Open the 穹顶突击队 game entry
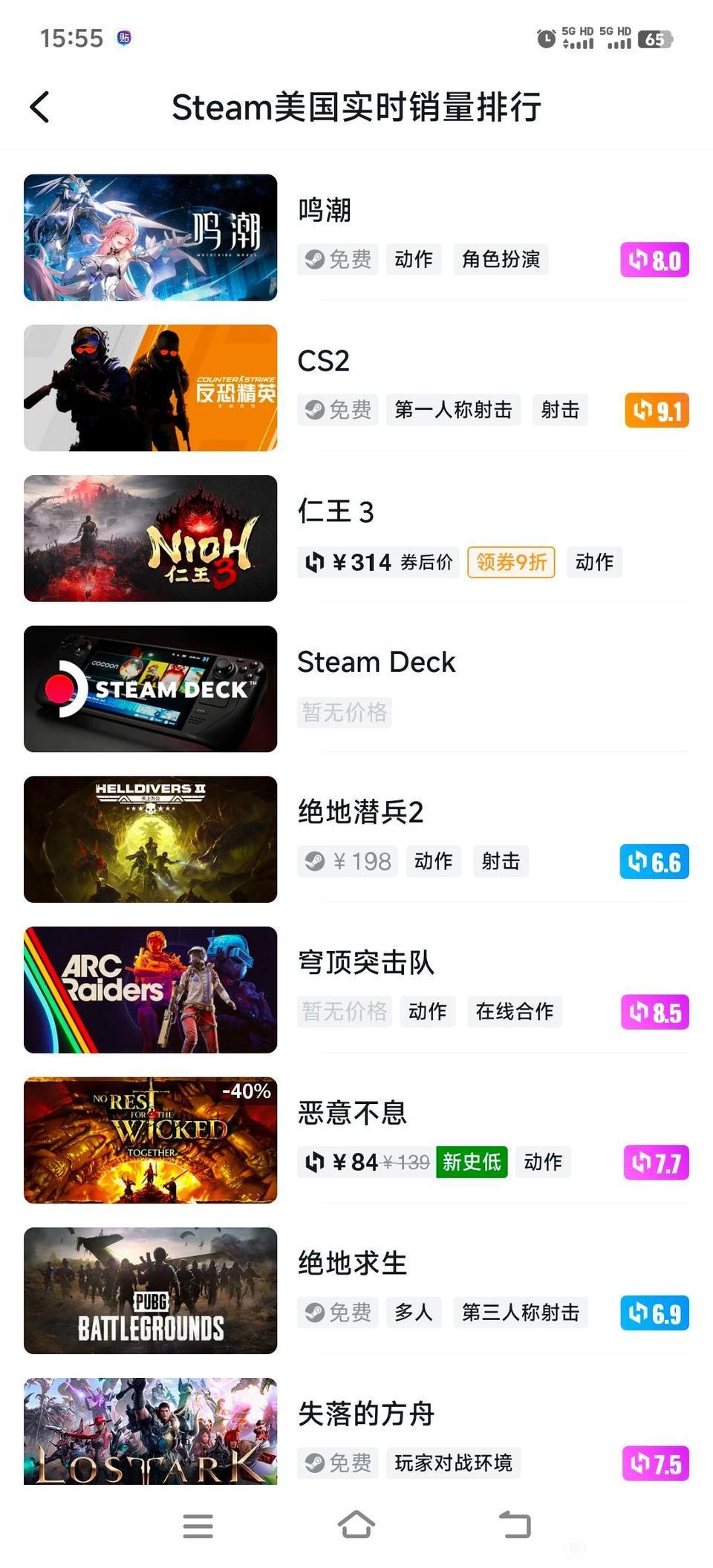 pyautogui.click(x=365, y=963)
